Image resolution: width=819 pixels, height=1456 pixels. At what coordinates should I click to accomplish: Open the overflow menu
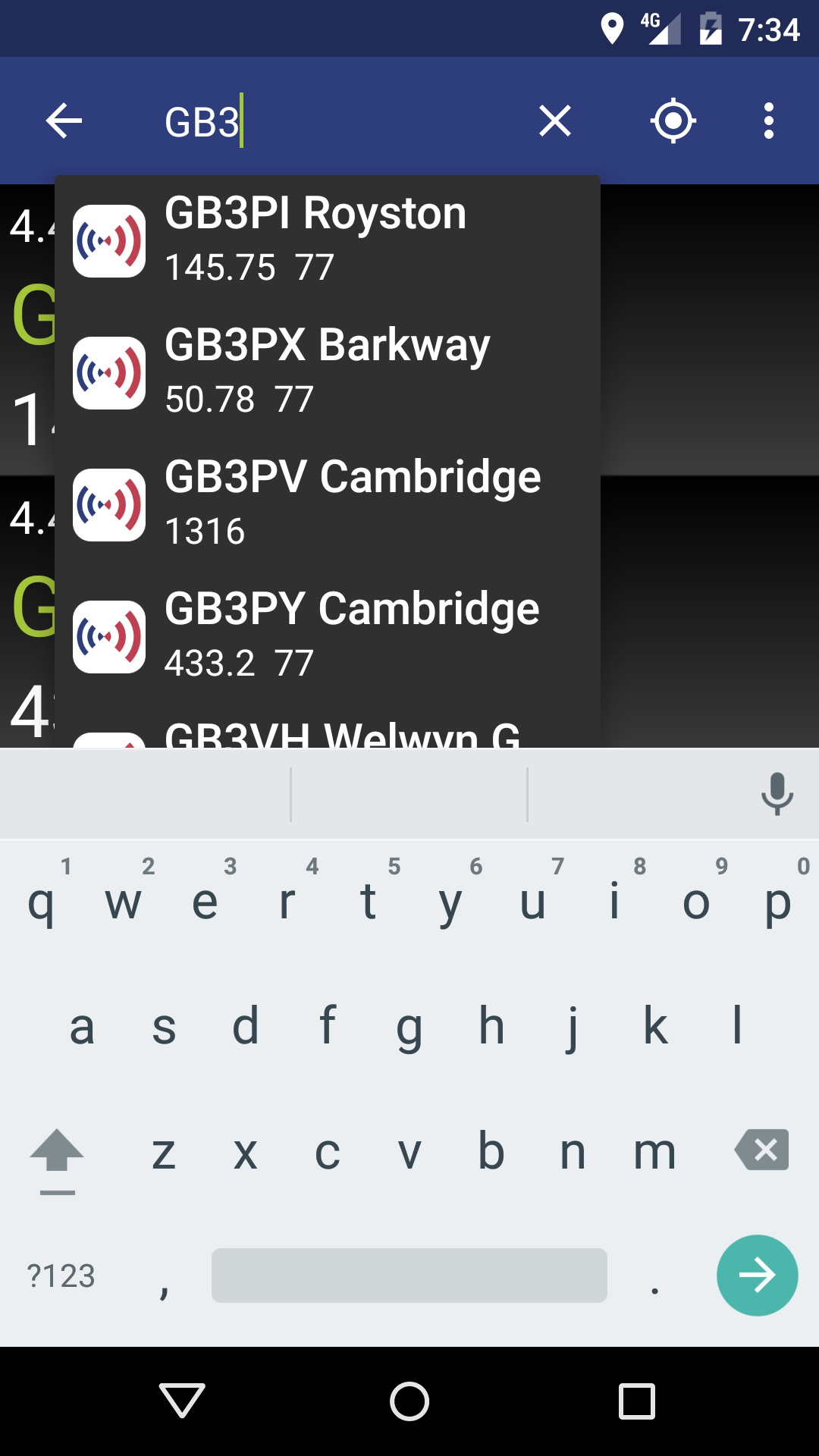click(x=769, y=121)
